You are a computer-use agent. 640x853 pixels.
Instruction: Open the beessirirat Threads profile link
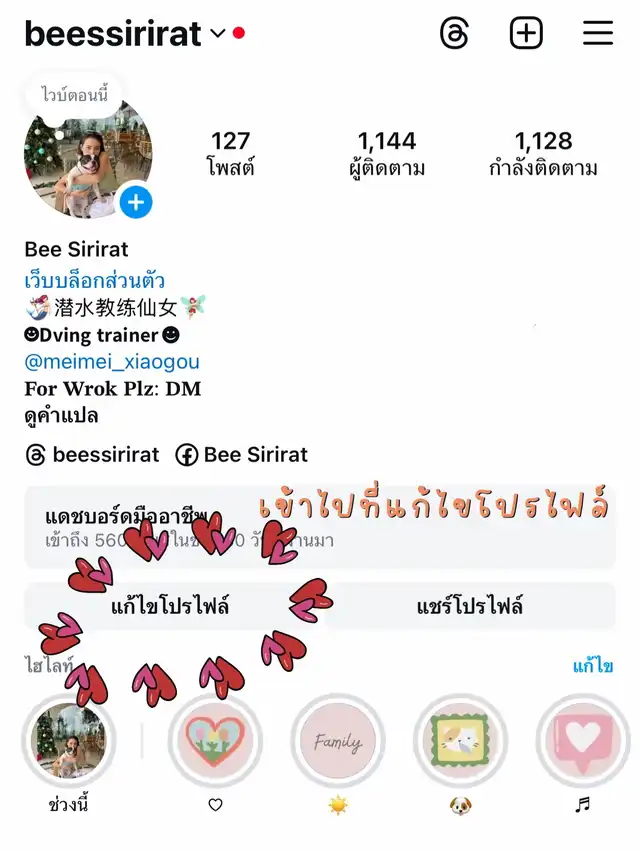point(93,455)
